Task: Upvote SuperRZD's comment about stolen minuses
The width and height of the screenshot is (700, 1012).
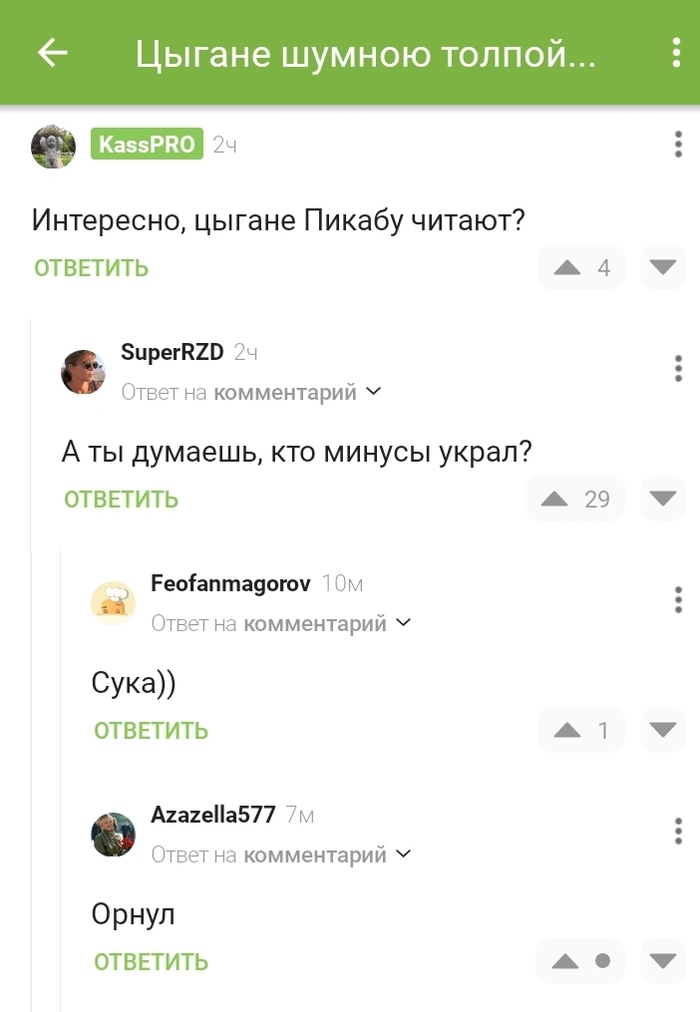Action: tap(555, 499)
